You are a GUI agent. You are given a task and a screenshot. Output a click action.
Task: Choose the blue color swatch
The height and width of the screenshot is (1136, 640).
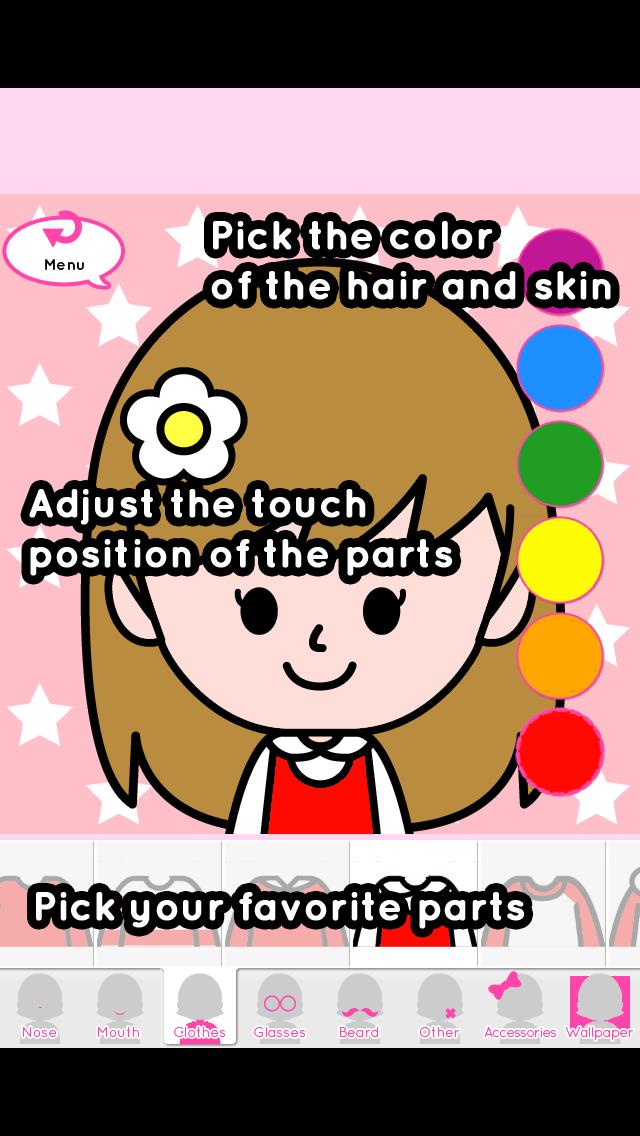tap(561, 368)
